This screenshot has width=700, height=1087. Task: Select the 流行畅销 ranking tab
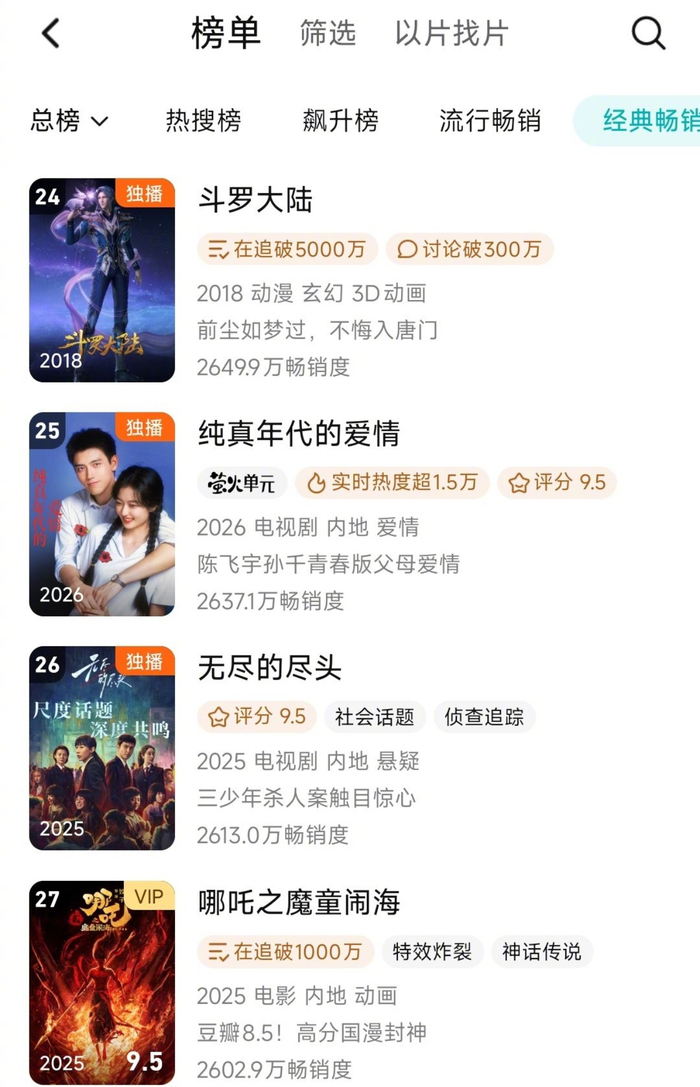click(490, 122)
